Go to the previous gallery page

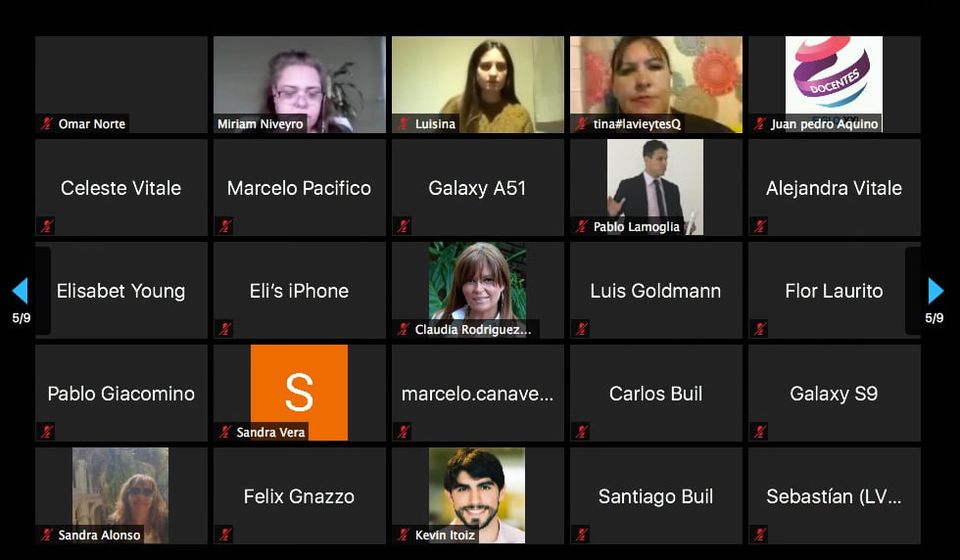[20, 291]
